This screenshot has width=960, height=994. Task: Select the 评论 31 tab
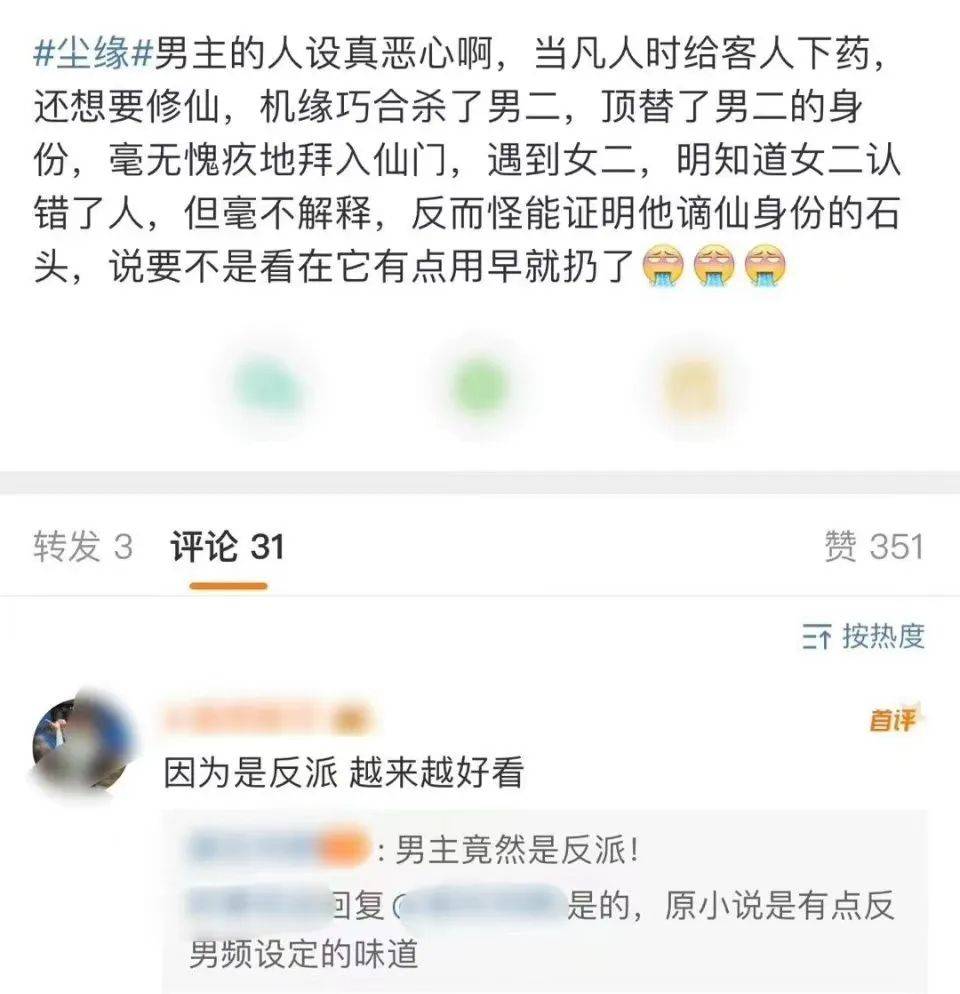227,546
